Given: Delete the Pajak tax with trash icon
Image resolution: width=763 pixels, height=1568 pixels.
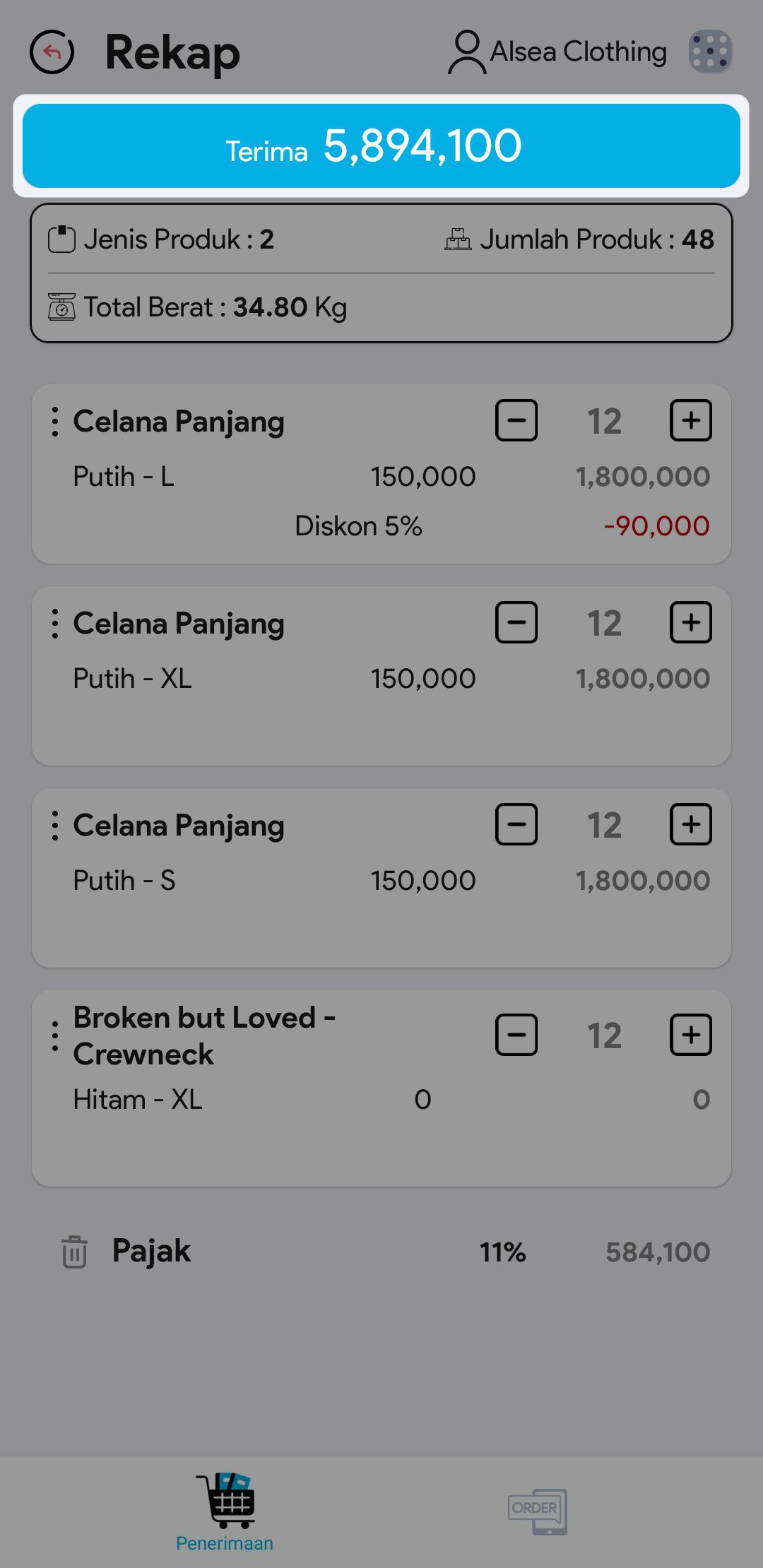Looking at the screenshot, I should (x=74, y=1252).
